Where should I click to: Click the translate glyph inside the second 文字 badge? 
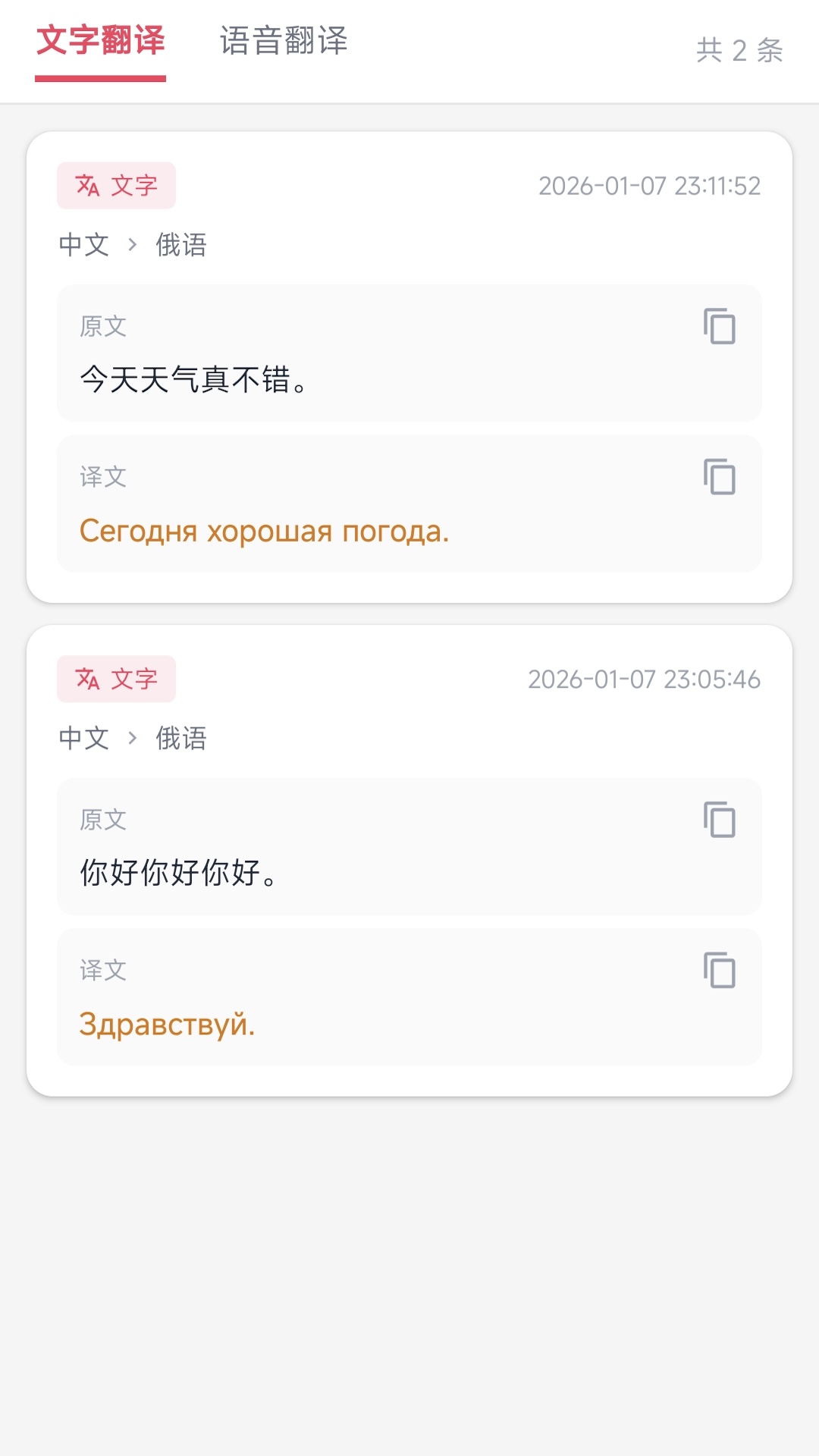point(86,679)
